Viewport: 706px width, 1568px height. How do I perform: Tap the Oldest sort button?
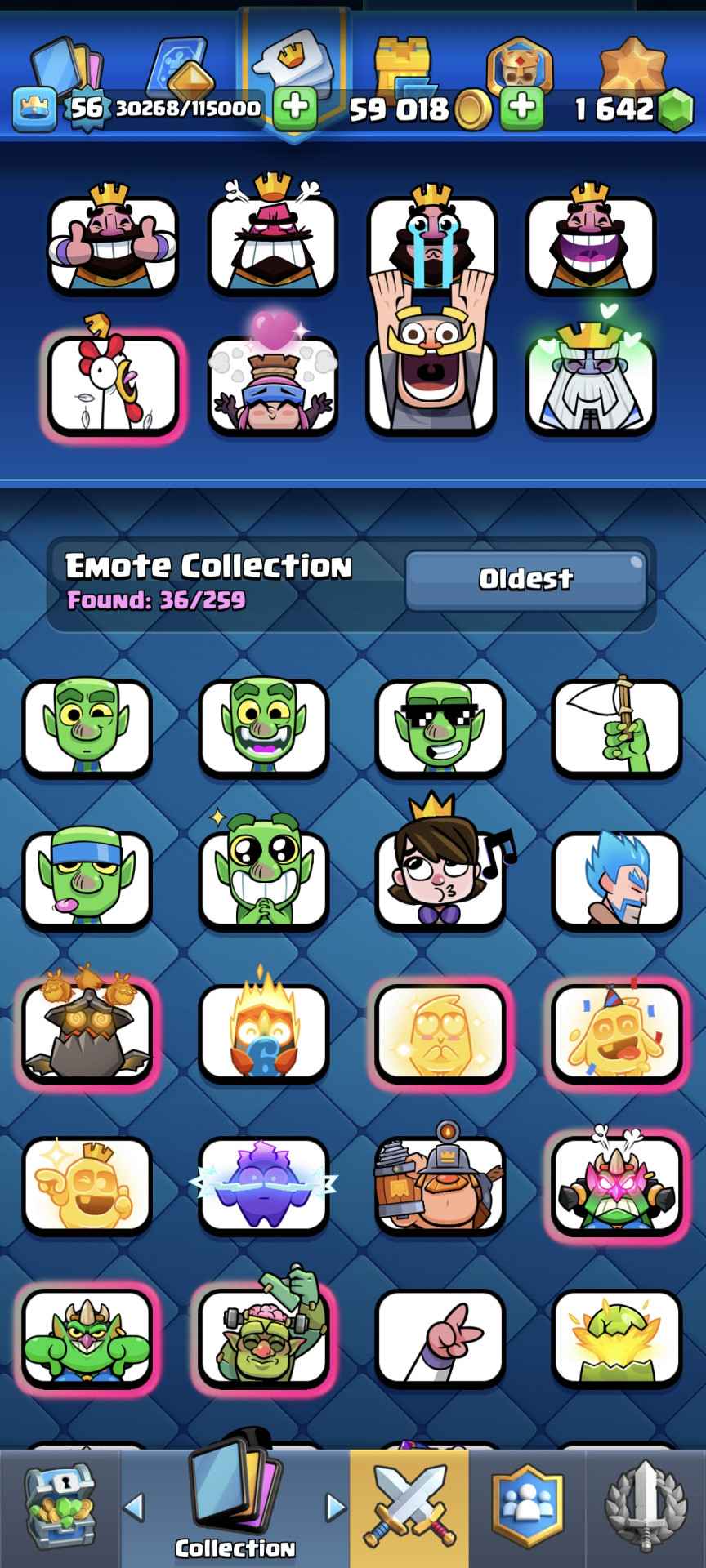pos(526,580)
